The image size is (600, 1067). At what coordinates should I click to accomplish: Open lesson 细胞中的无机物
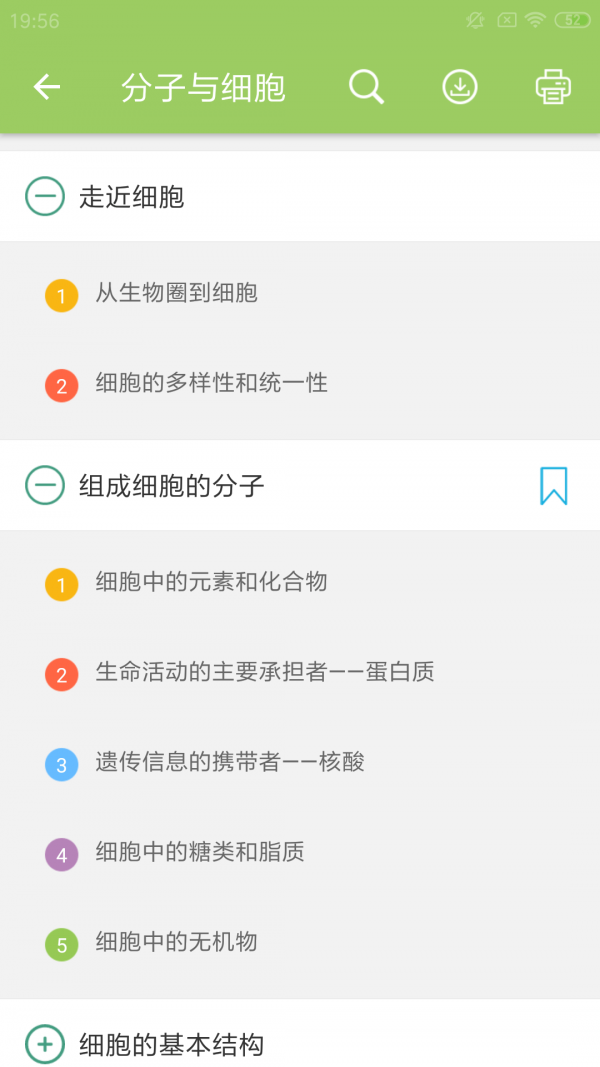pos(176,942)
